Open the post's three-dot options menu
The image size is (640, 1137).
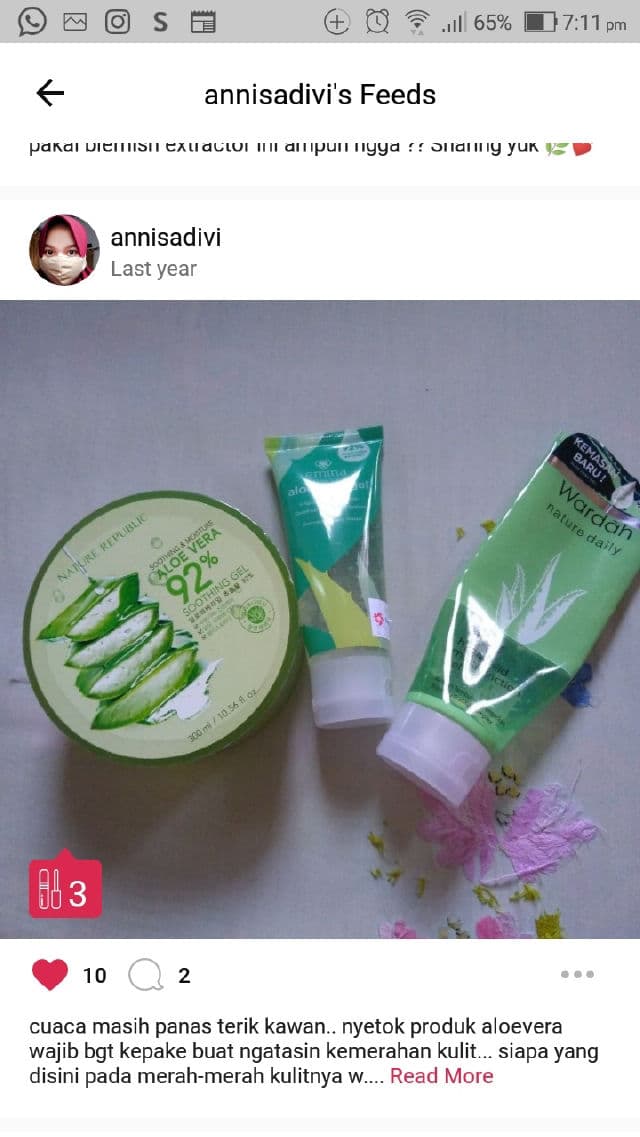point(577,974)
